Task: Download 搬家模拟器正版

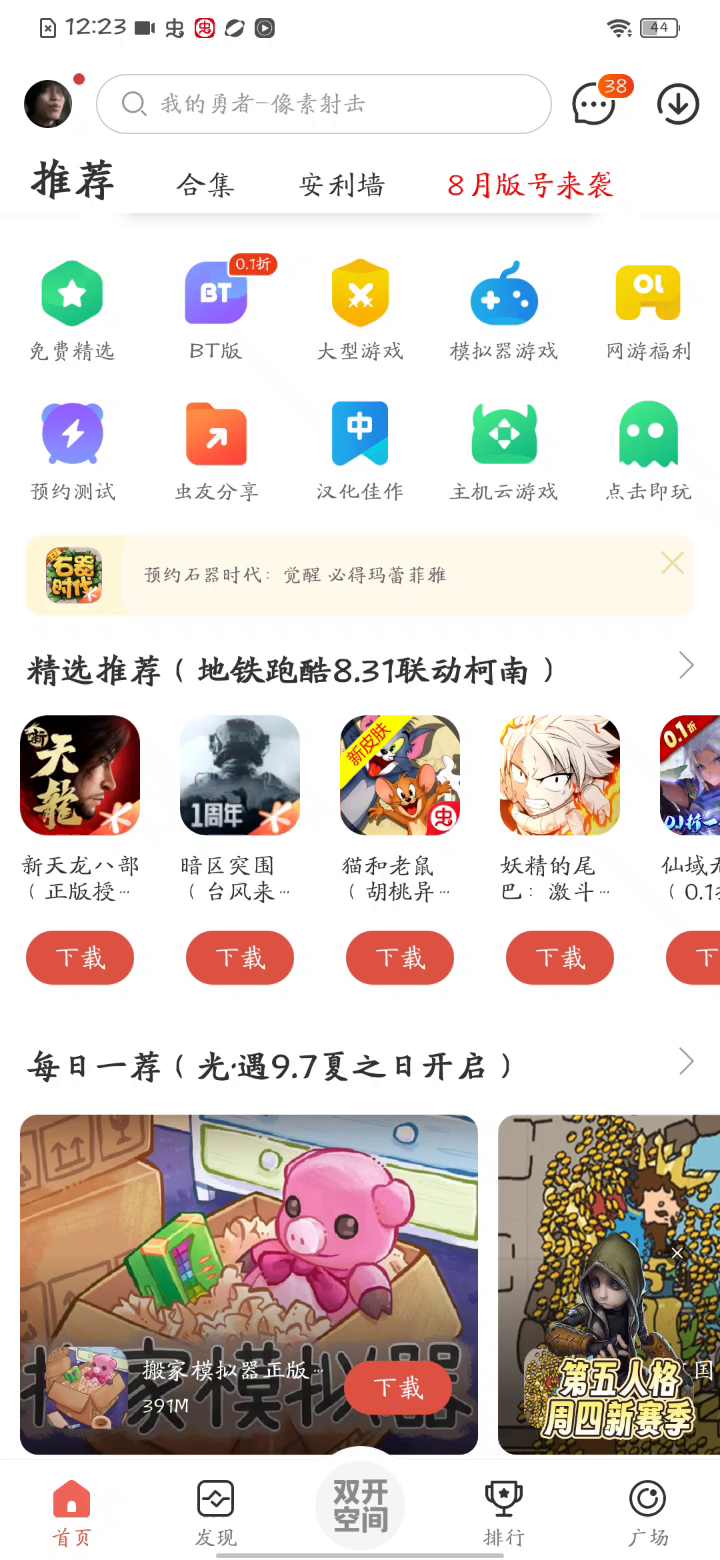Action: [398, 1388]
